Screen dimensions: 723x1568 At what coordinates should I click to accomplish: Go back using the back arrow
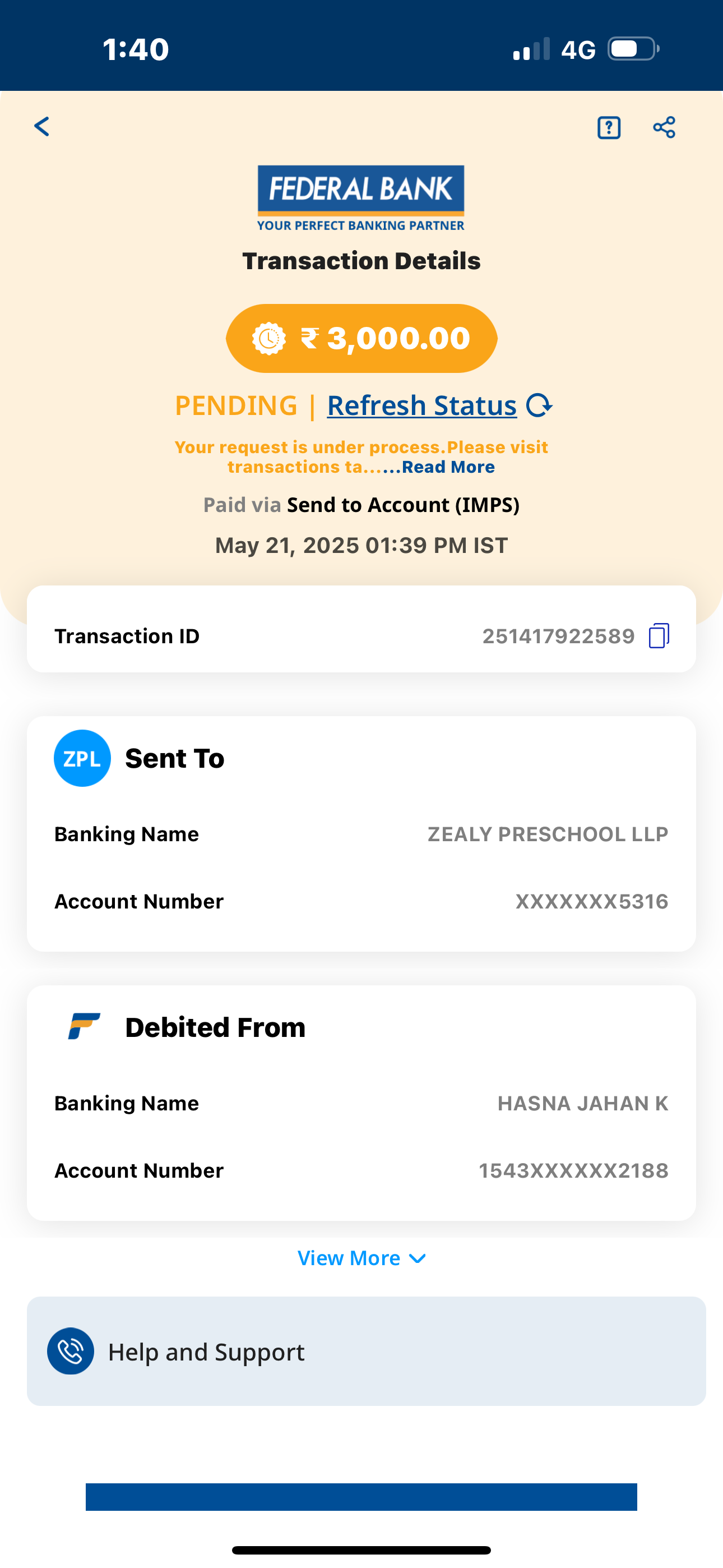(41, 127)
